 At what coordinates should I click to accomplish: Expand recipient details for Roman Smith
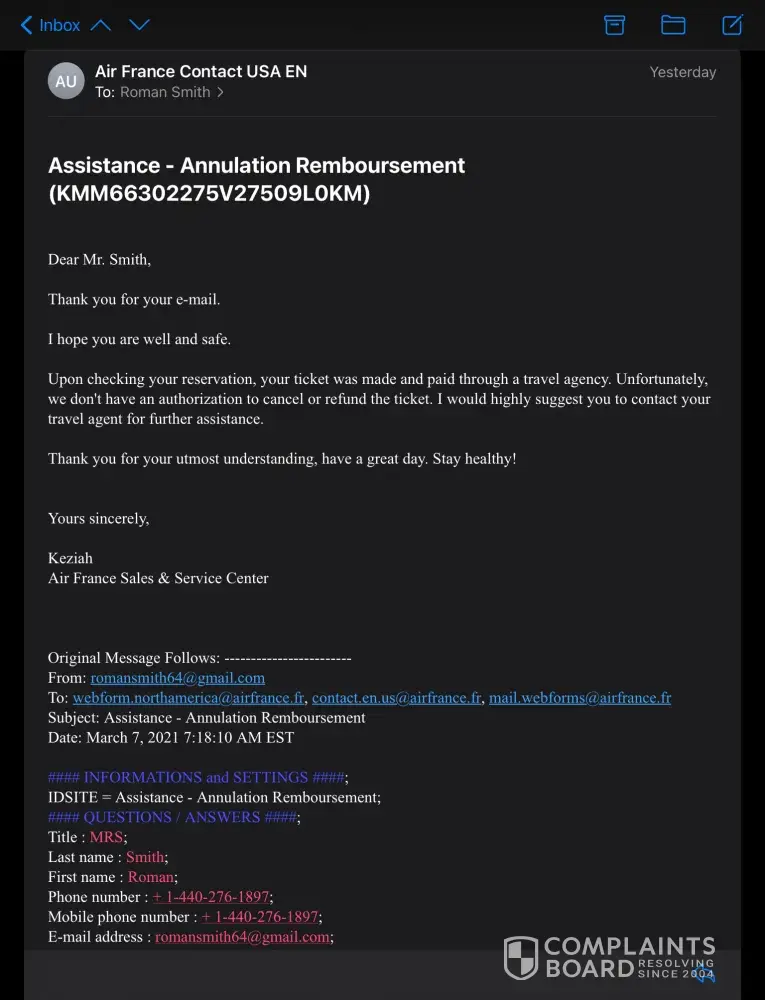pyautogui.click(x=171, y=92)
